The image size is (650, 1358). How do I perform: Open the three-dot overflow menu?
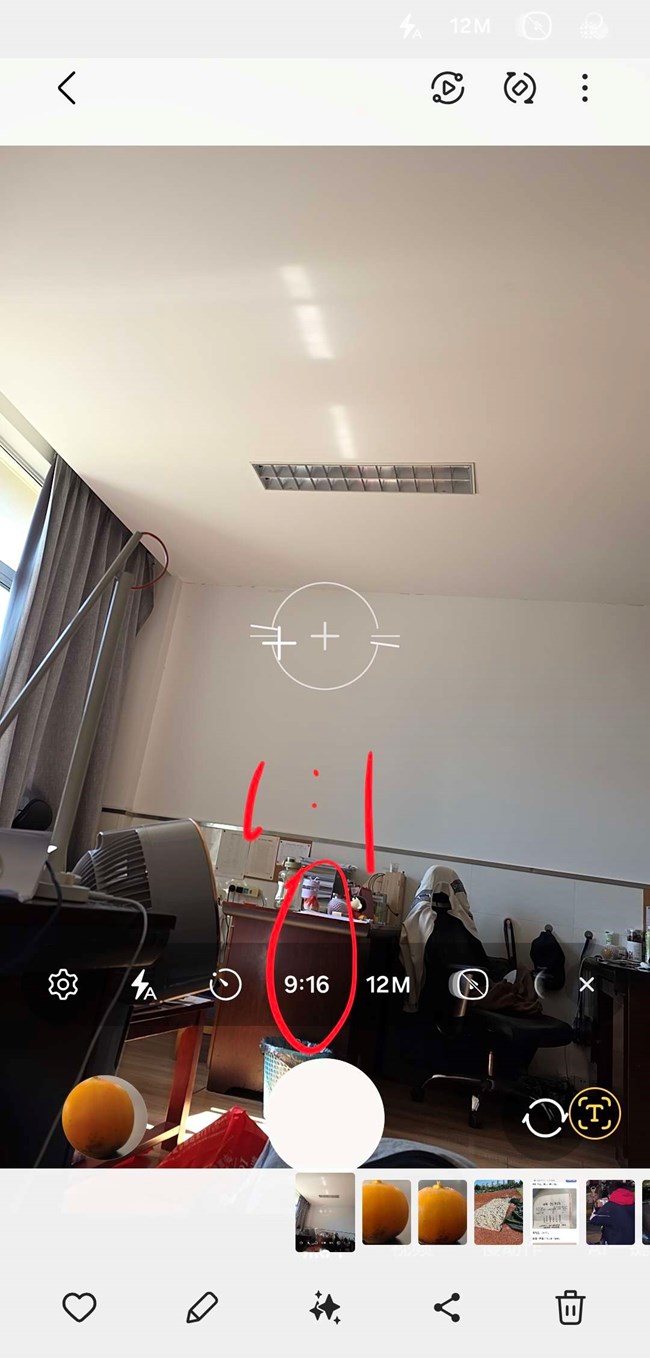pos(585,89)
